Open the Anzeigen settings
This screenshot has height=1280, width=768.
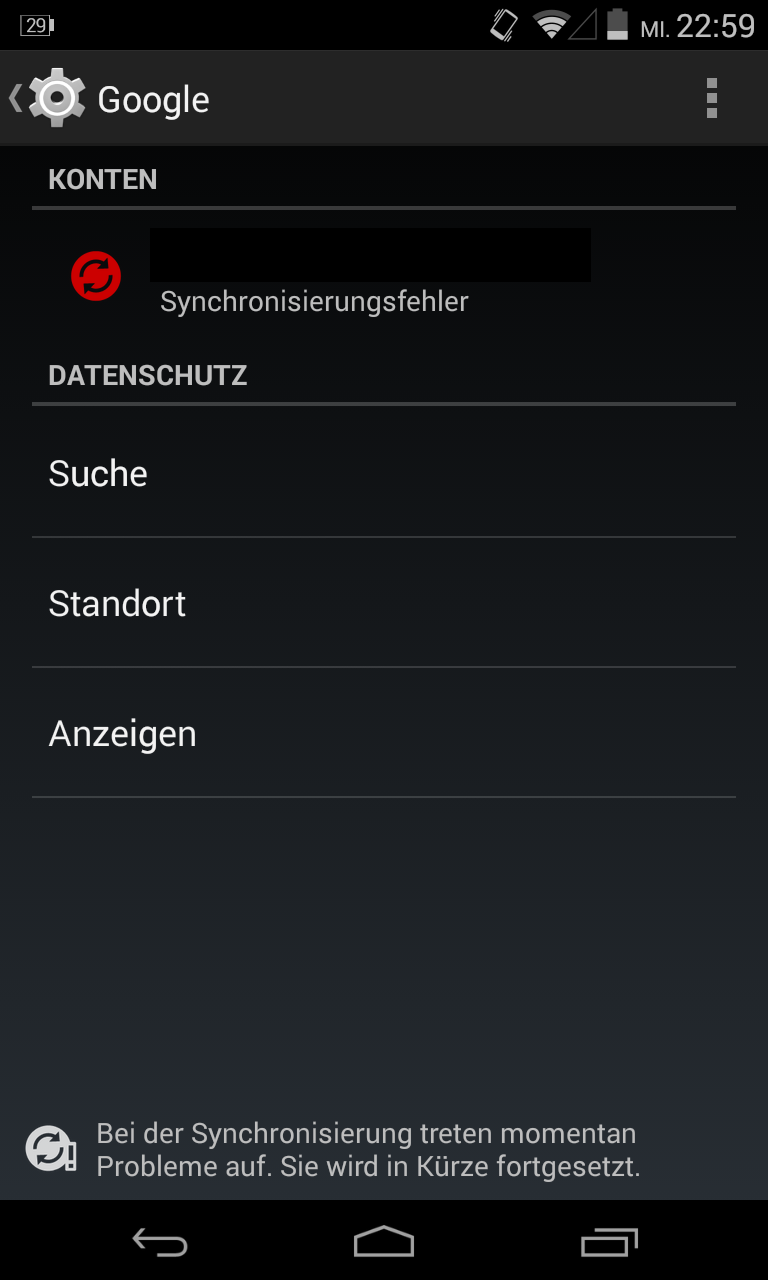pyautogui.click(x=384, y=733)
